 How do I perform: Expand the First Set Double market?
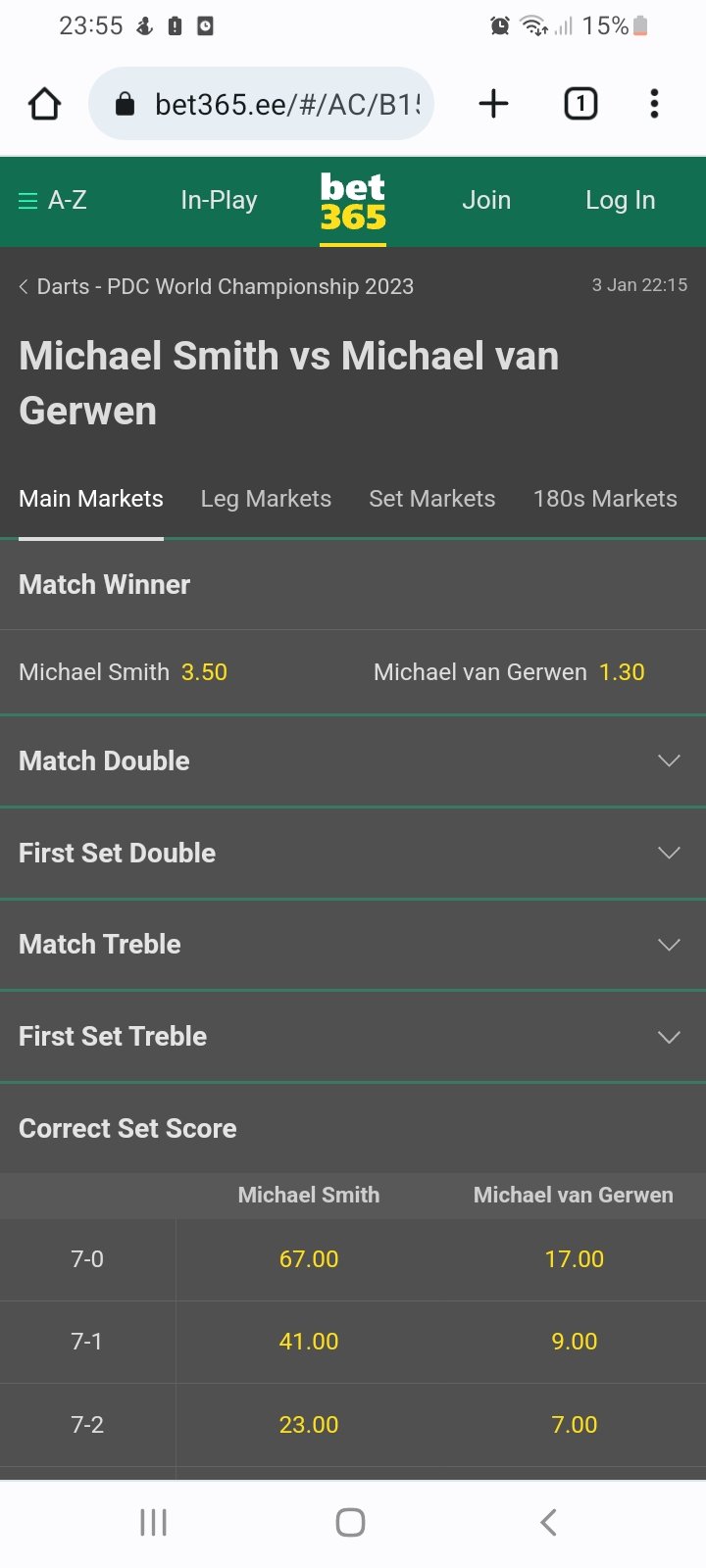pos(353,854)
